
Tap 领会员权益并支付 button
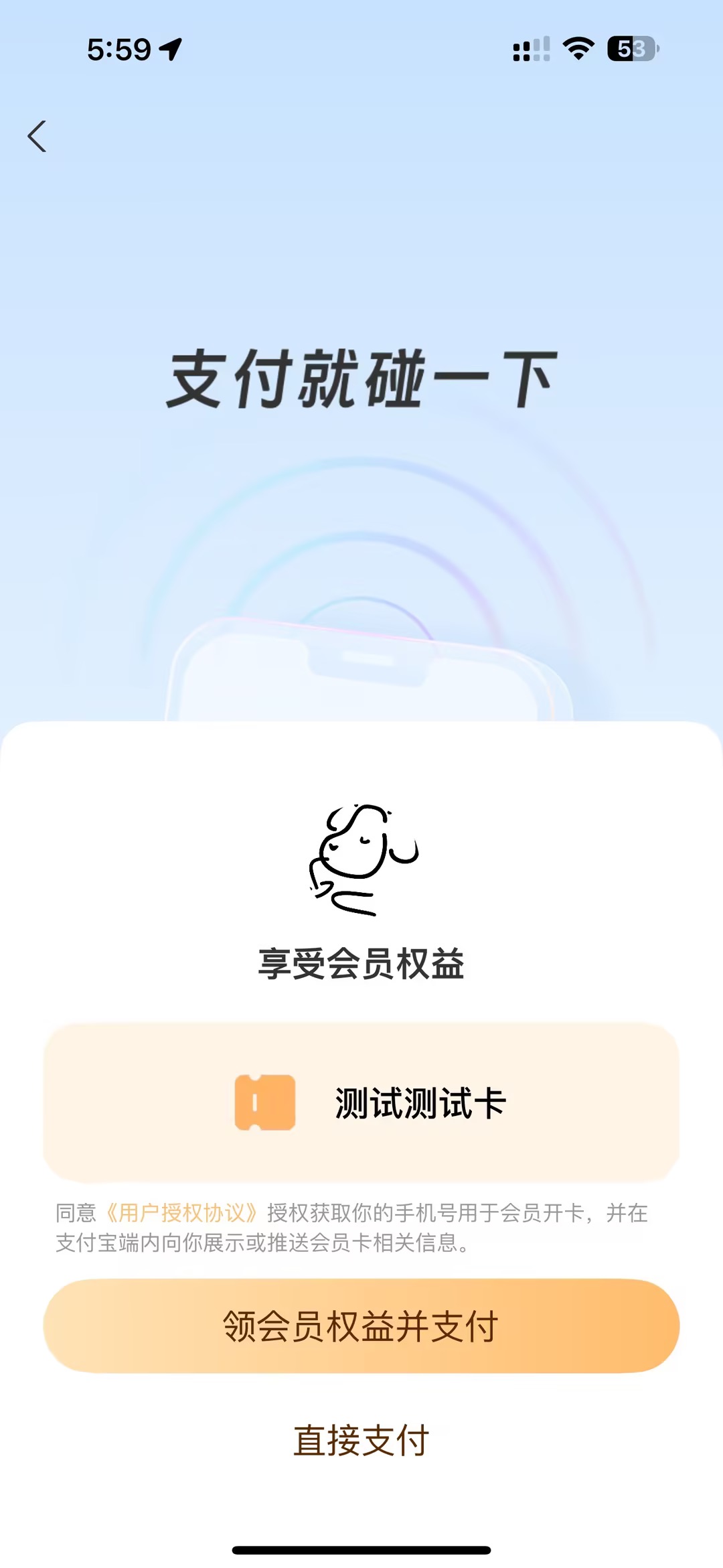[361, 1326]
